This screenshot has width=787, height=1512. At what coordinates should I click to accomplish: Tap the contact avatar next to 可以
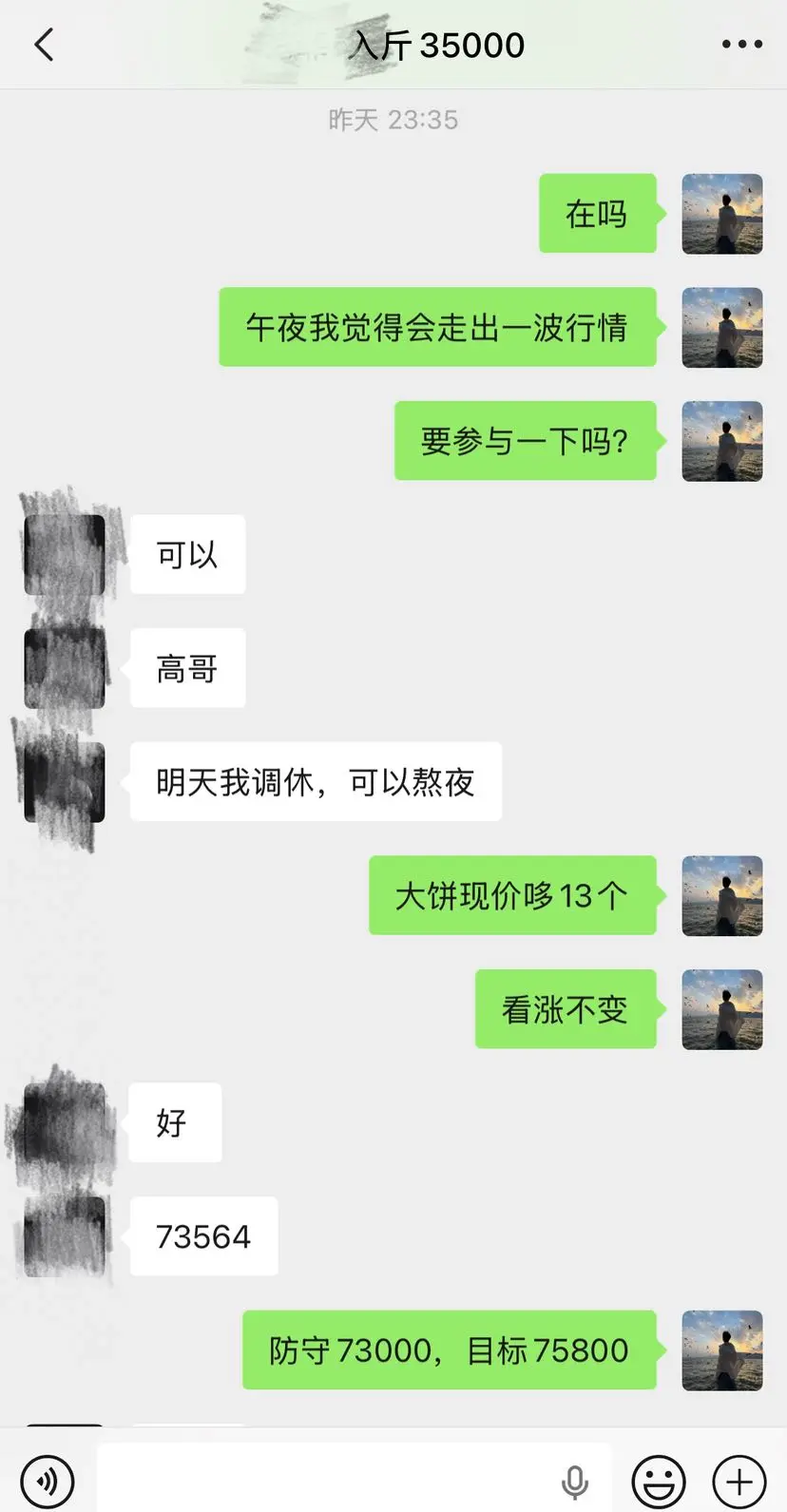click(x=64, y=554)
